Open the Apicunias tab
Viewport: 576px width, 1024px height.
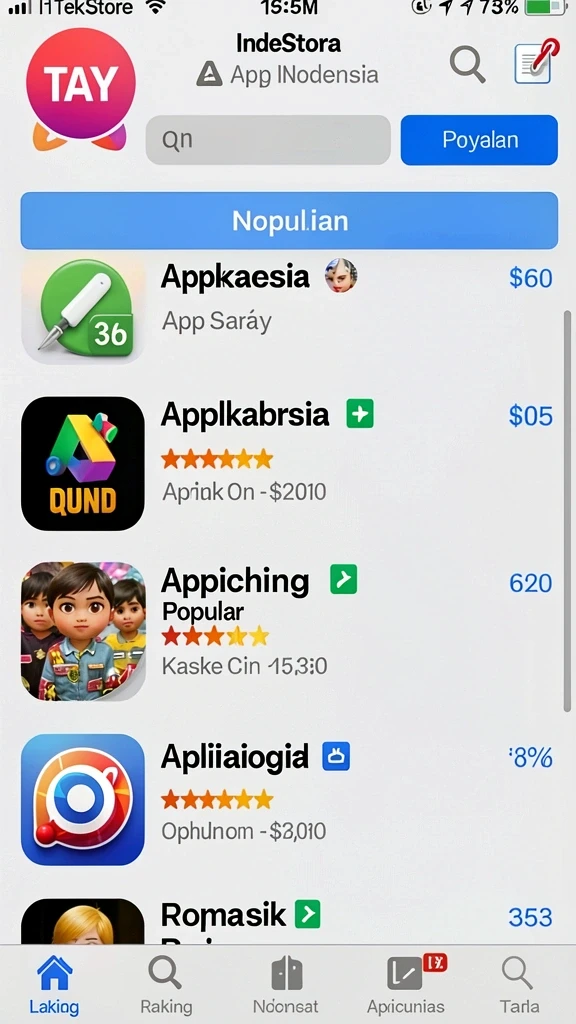point(406,984)
